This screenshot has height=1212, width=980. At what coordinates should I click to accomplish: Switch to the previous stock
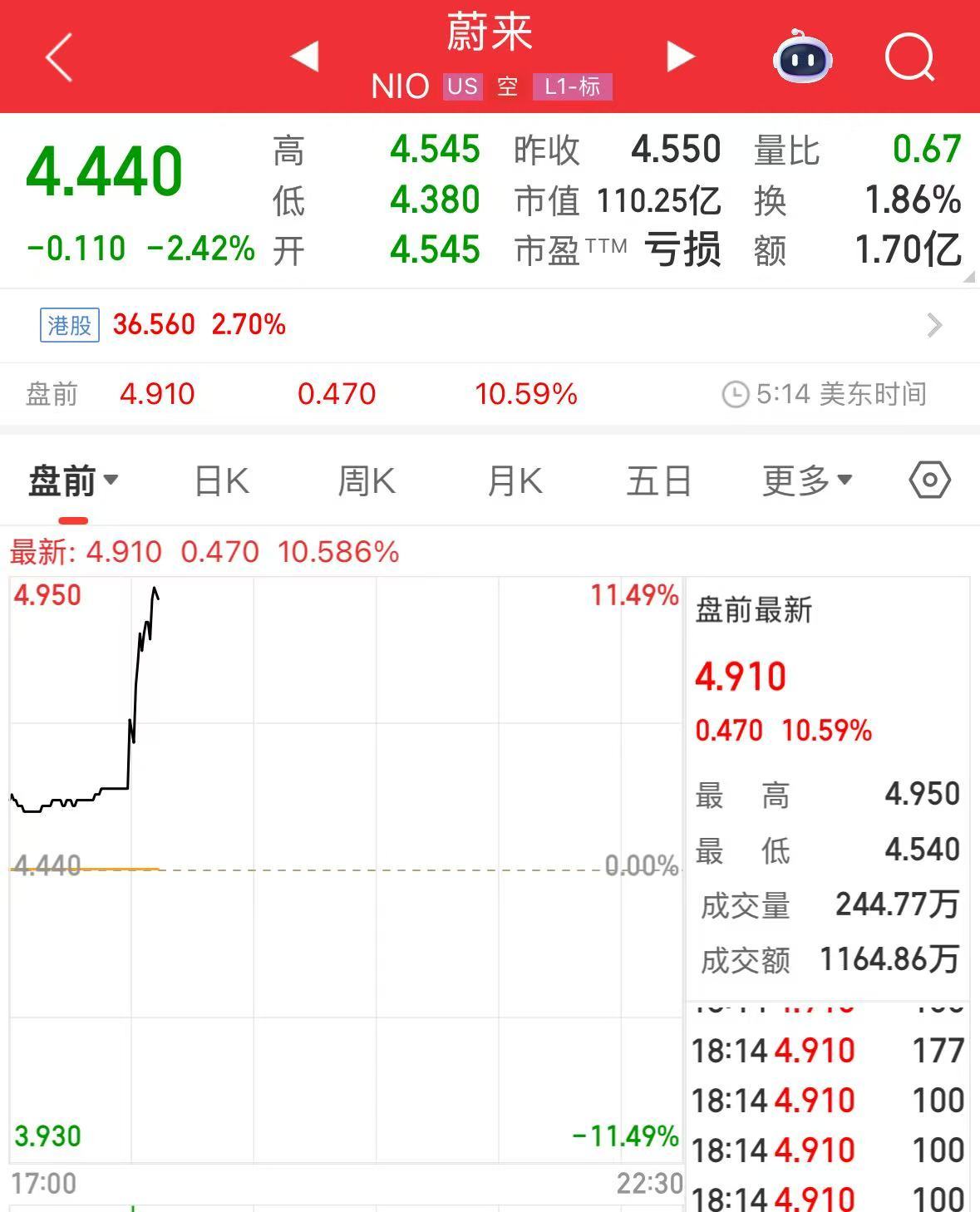[x=304, y=57]
